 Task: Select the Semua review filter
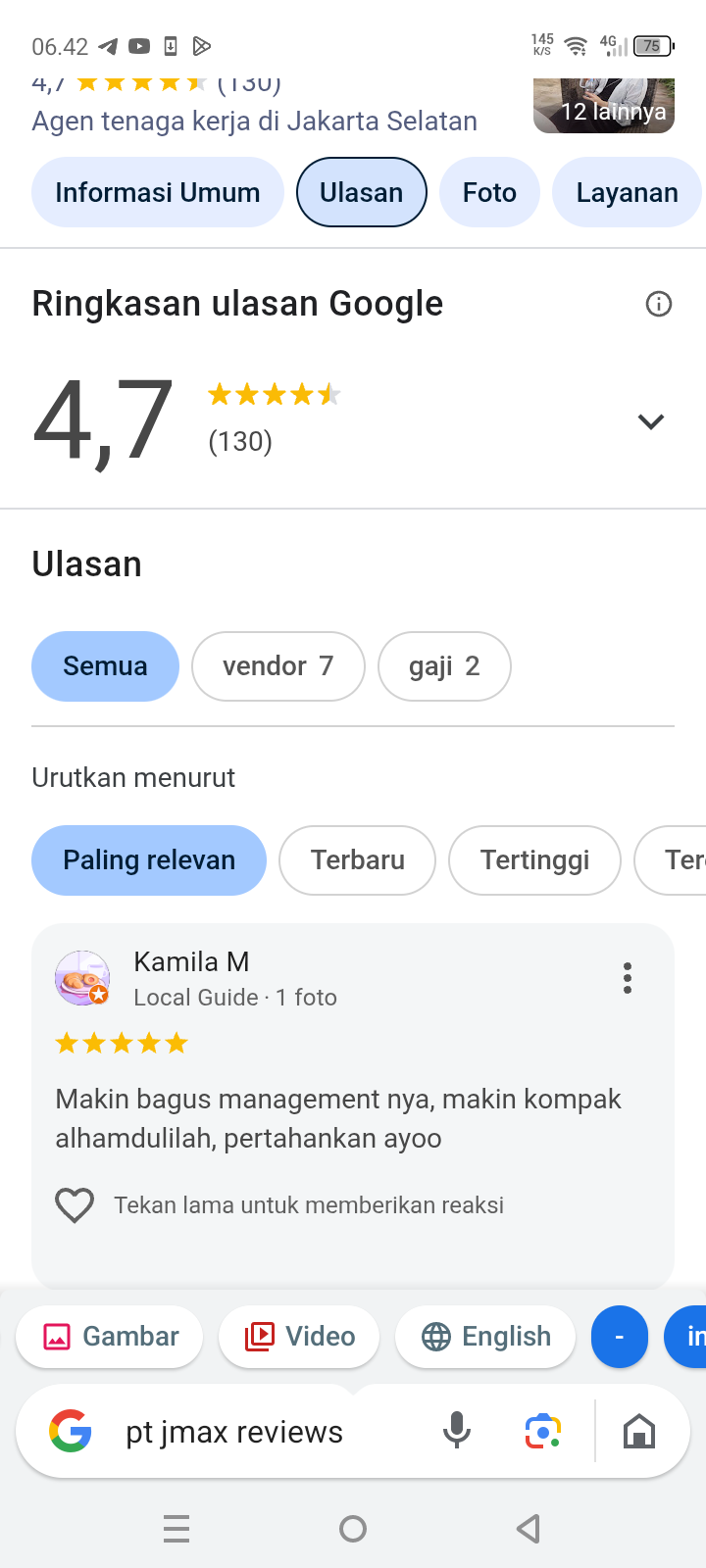105,666
